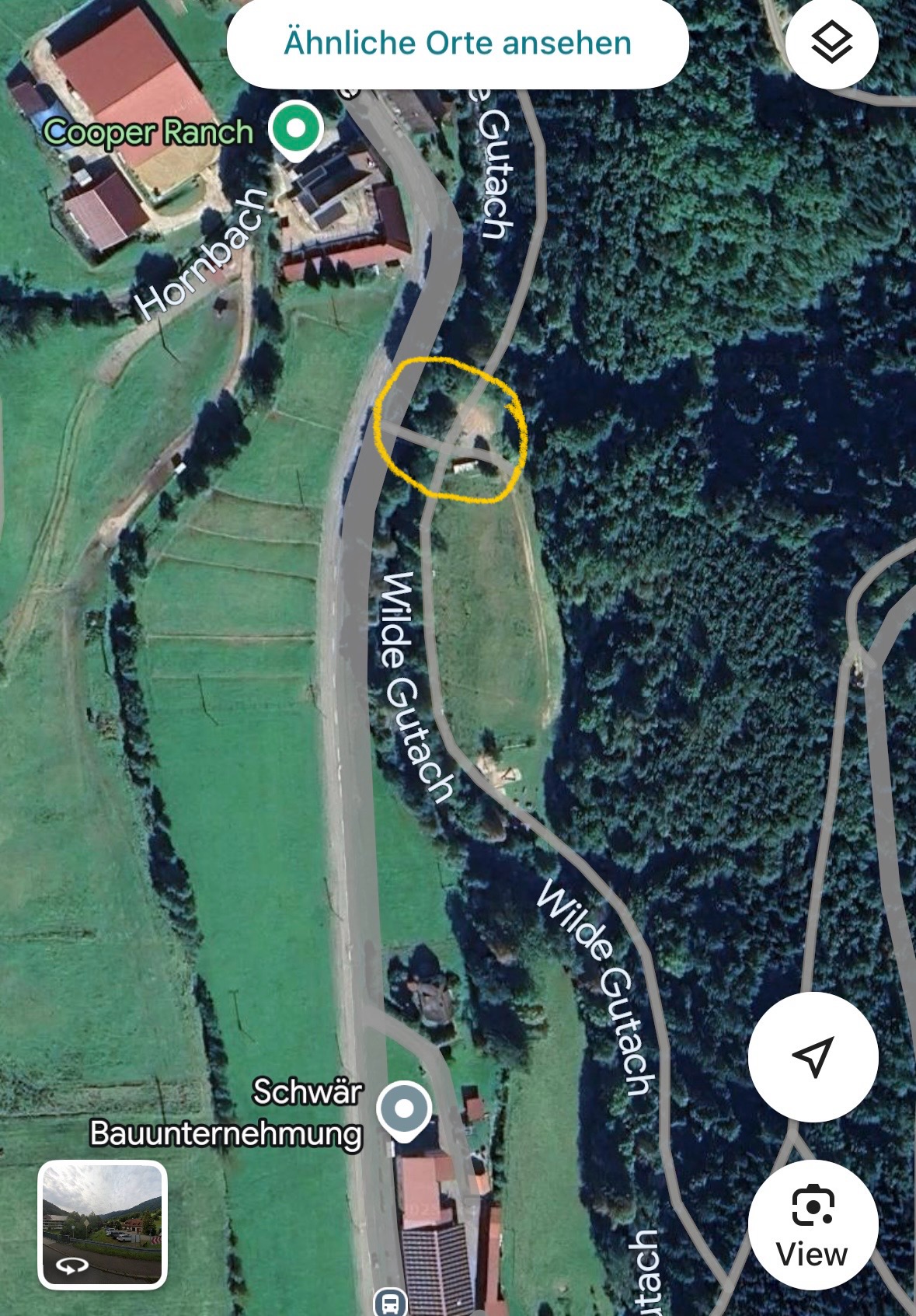Tap the "Ähnliche Orte ansehen" button
Image resolution: width=916 pixels, height=1316 pixels.
457,44
